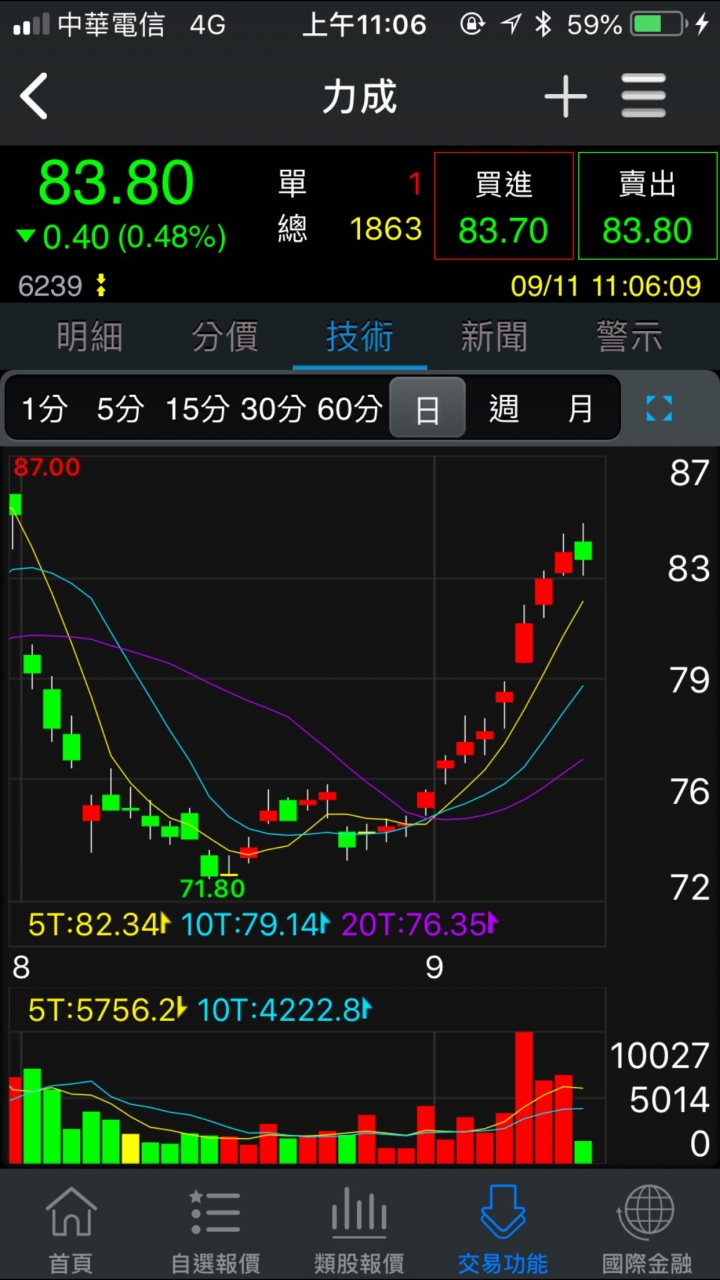Screen dimensions: 720x1280
Task: Expand the chart to fullscreen
Action: [x=659, y=408]
